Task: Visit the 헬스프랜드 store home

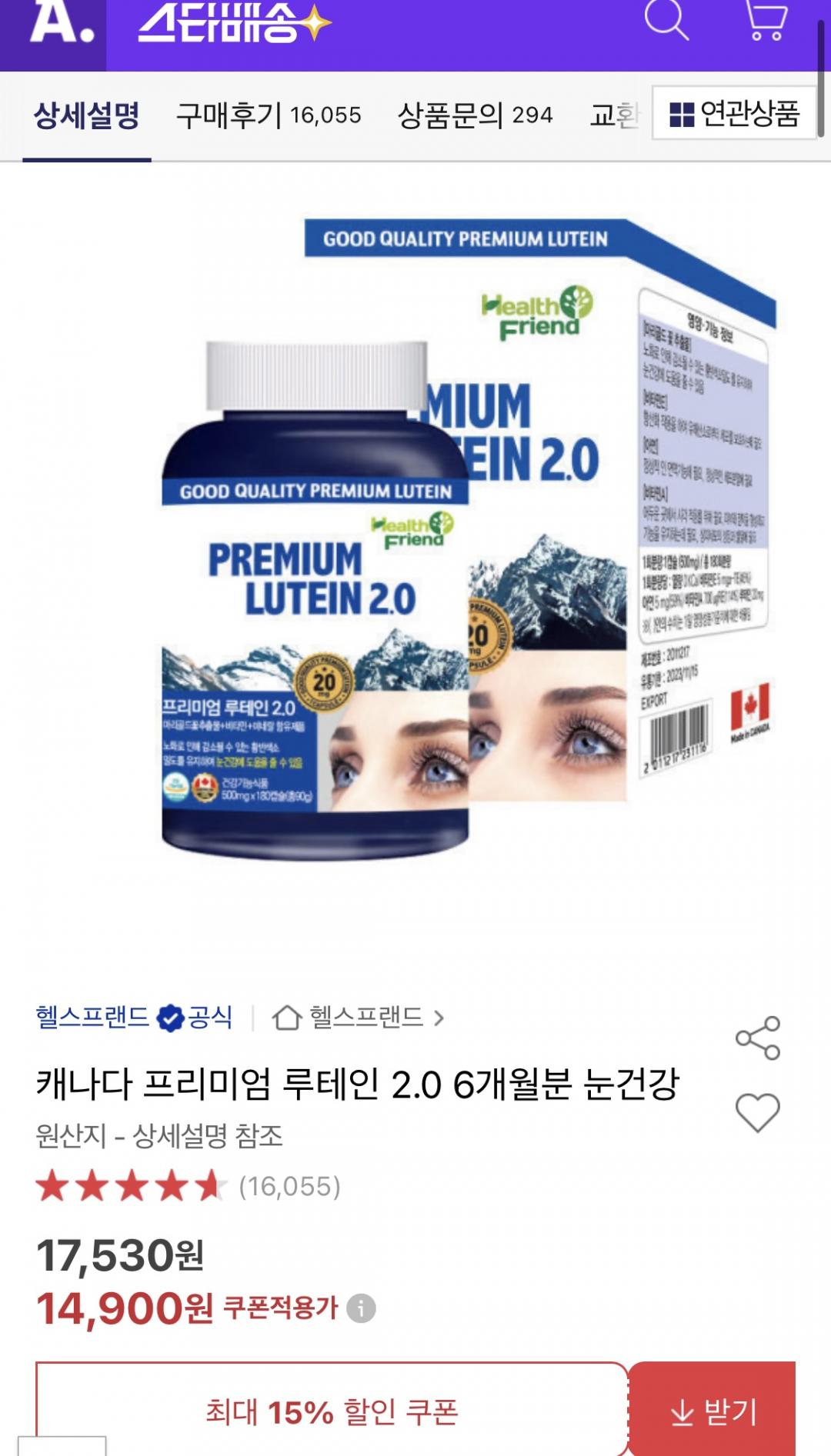Action: pyautogui.click(x=358, y=1018)
